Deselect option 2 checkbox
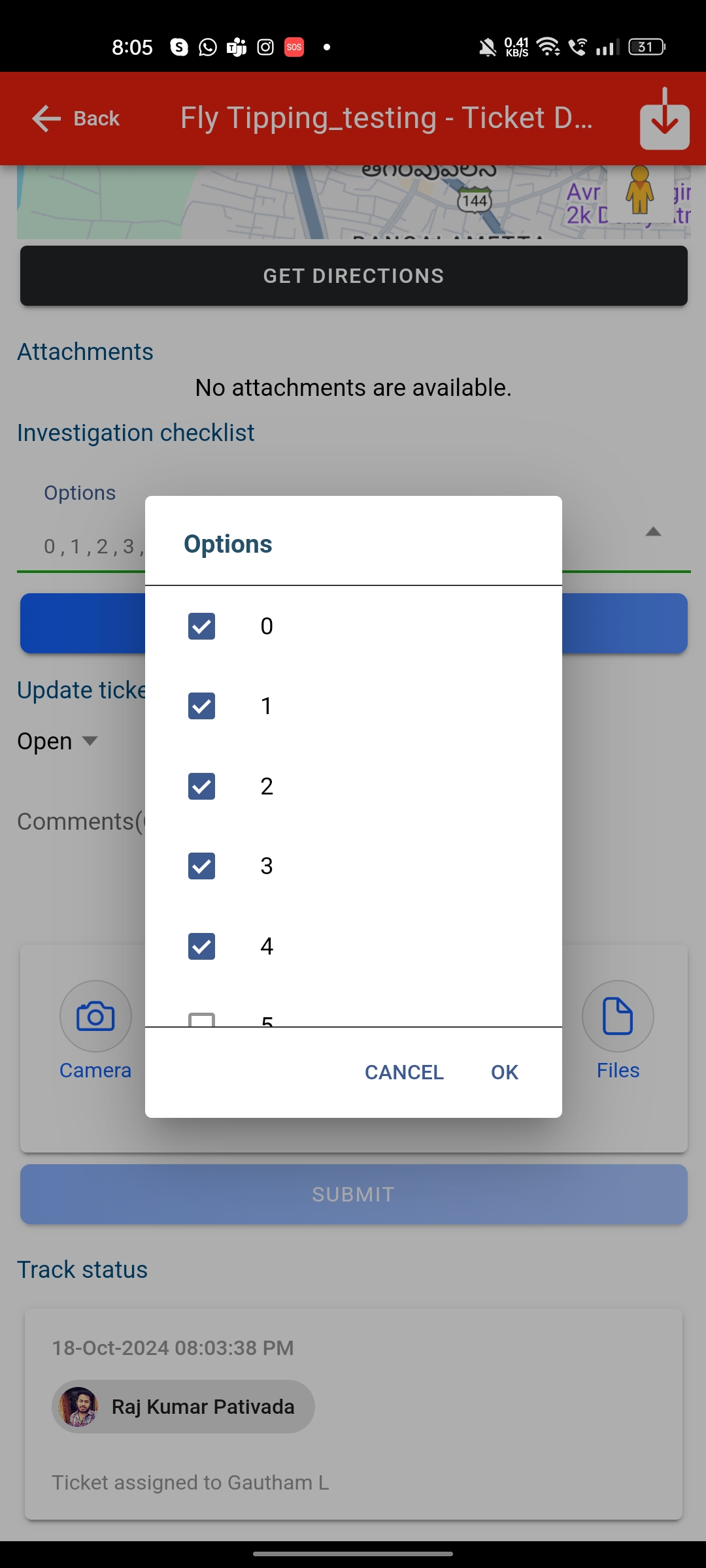This screenshot has width=706, height=1568. pos(201,786)
